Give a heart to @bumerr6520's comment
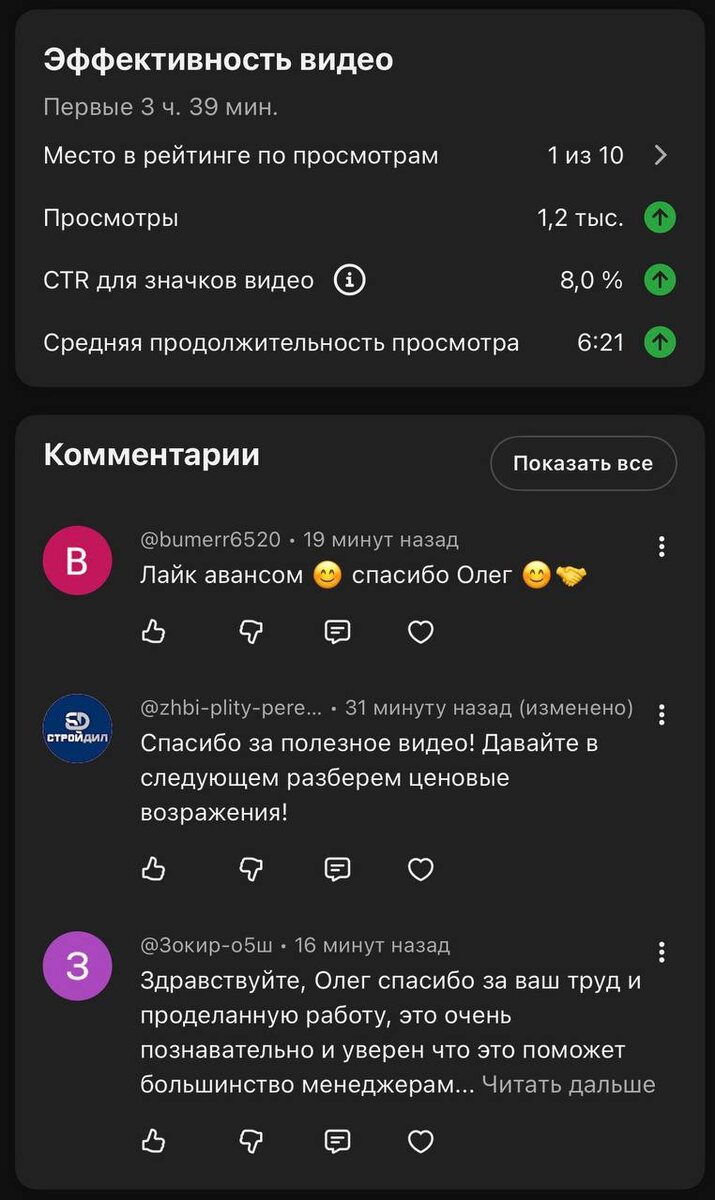This screenshot has height=1200, width=715. pyautogui.click(x=421, y=631)
